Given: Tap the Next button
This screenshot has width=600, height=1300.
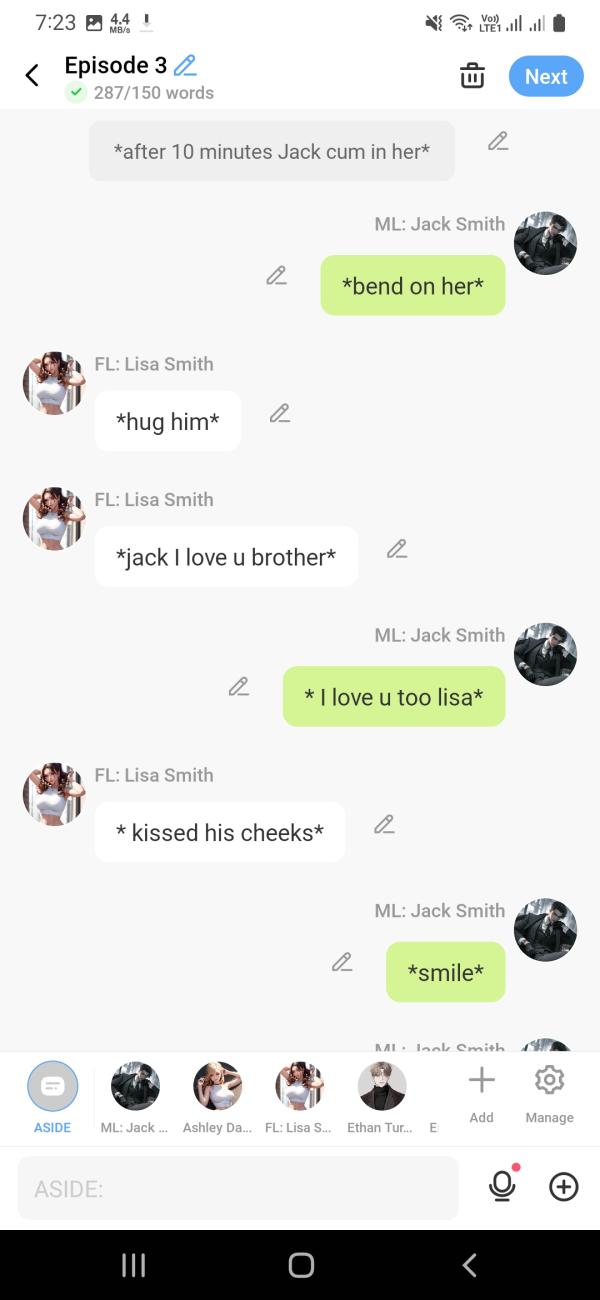Looking at the screenshot, I should pos(546,76).
